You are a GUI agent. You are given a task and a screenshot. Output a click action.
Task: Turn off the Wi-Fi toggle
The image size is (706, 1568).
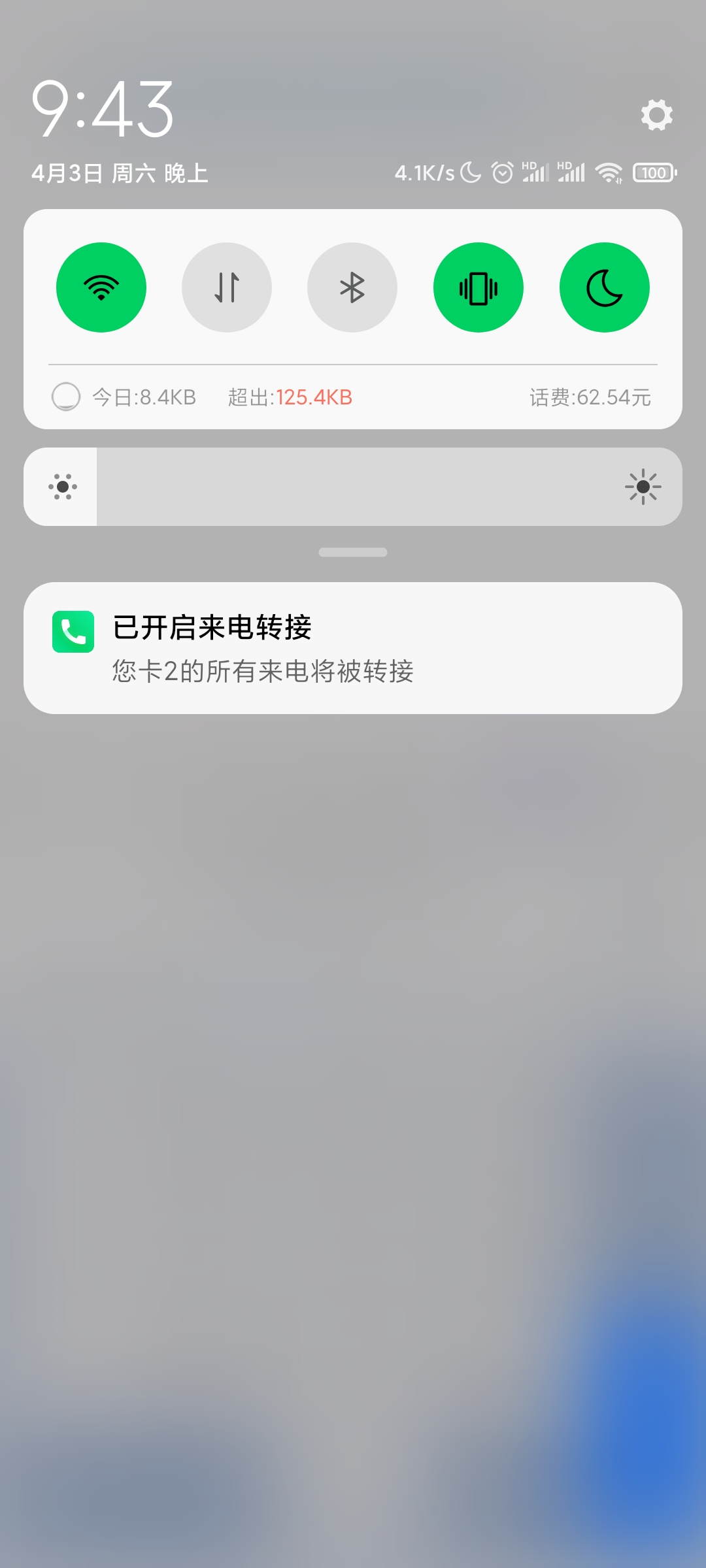(101, 287)
